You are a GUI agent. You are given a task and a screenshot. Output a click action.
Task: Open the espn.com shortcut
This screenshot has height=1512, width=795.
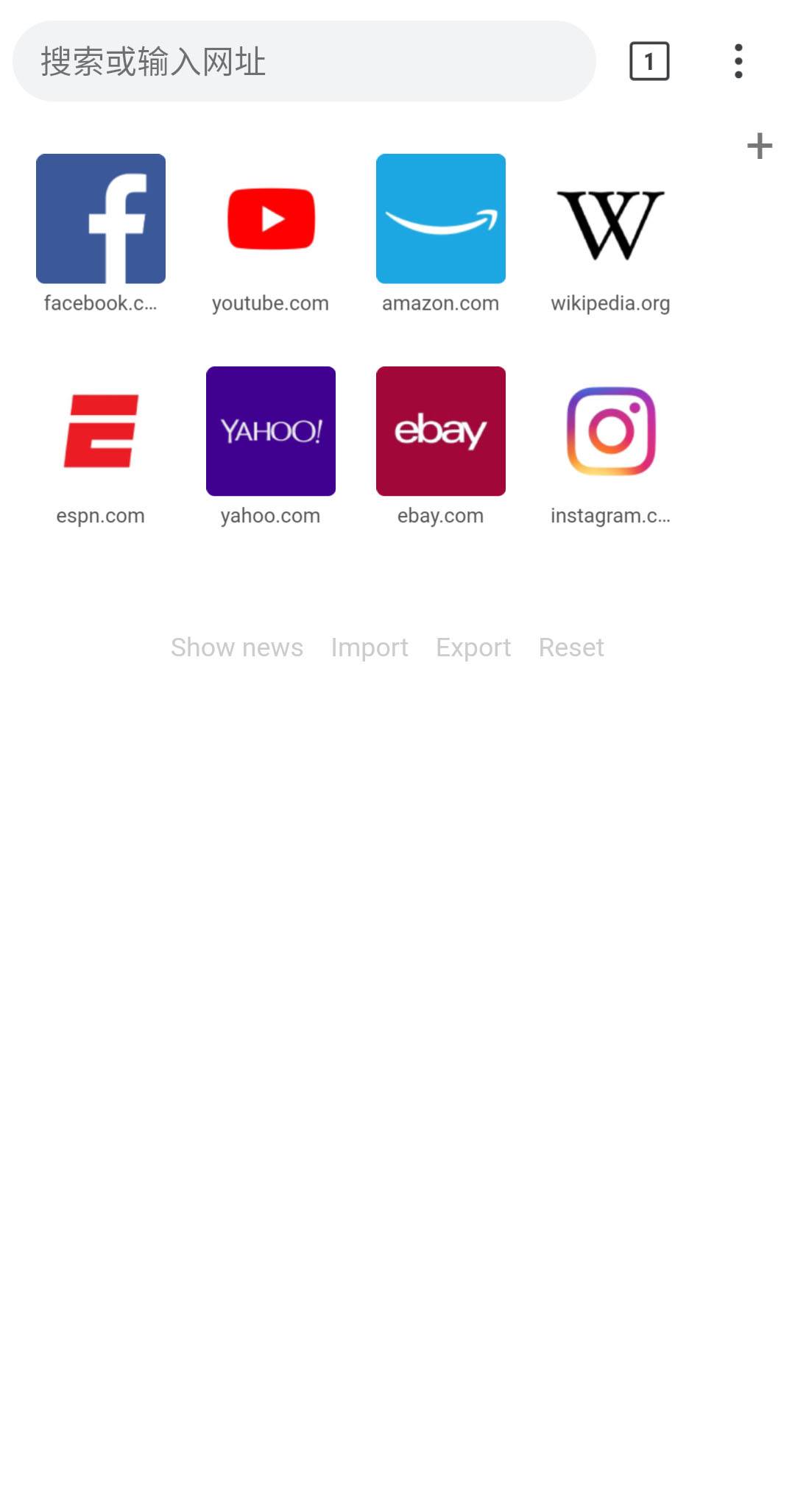(101, 432)
